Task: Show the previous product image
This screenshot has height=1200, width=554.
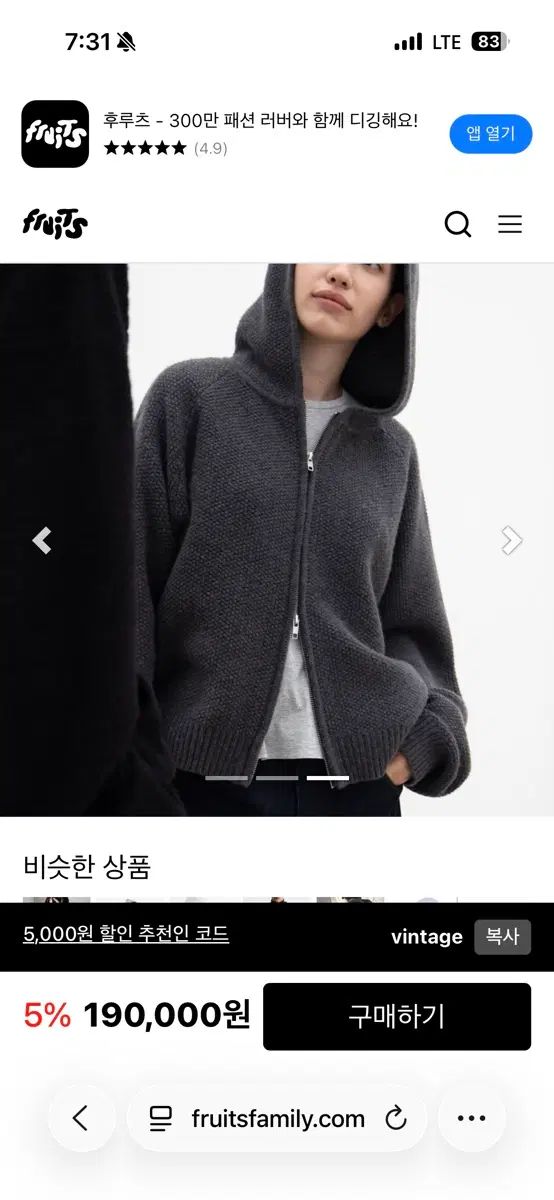Action: click(x=41, y=540)
